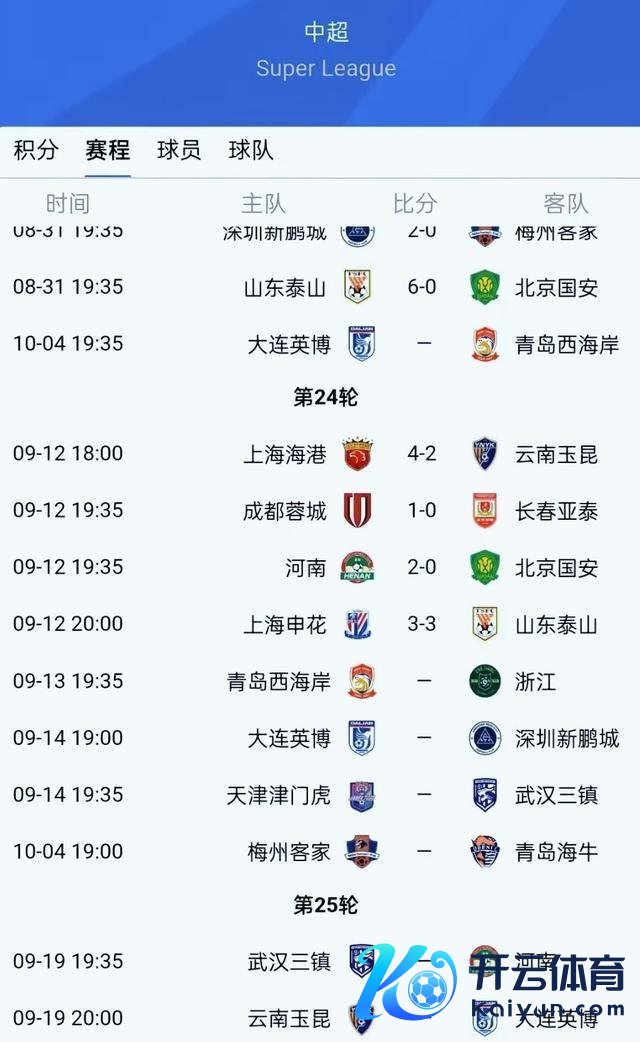Viewport: 640px width, 1042px height.
Task: Open the 球员 tab
Action: [179, 151]
